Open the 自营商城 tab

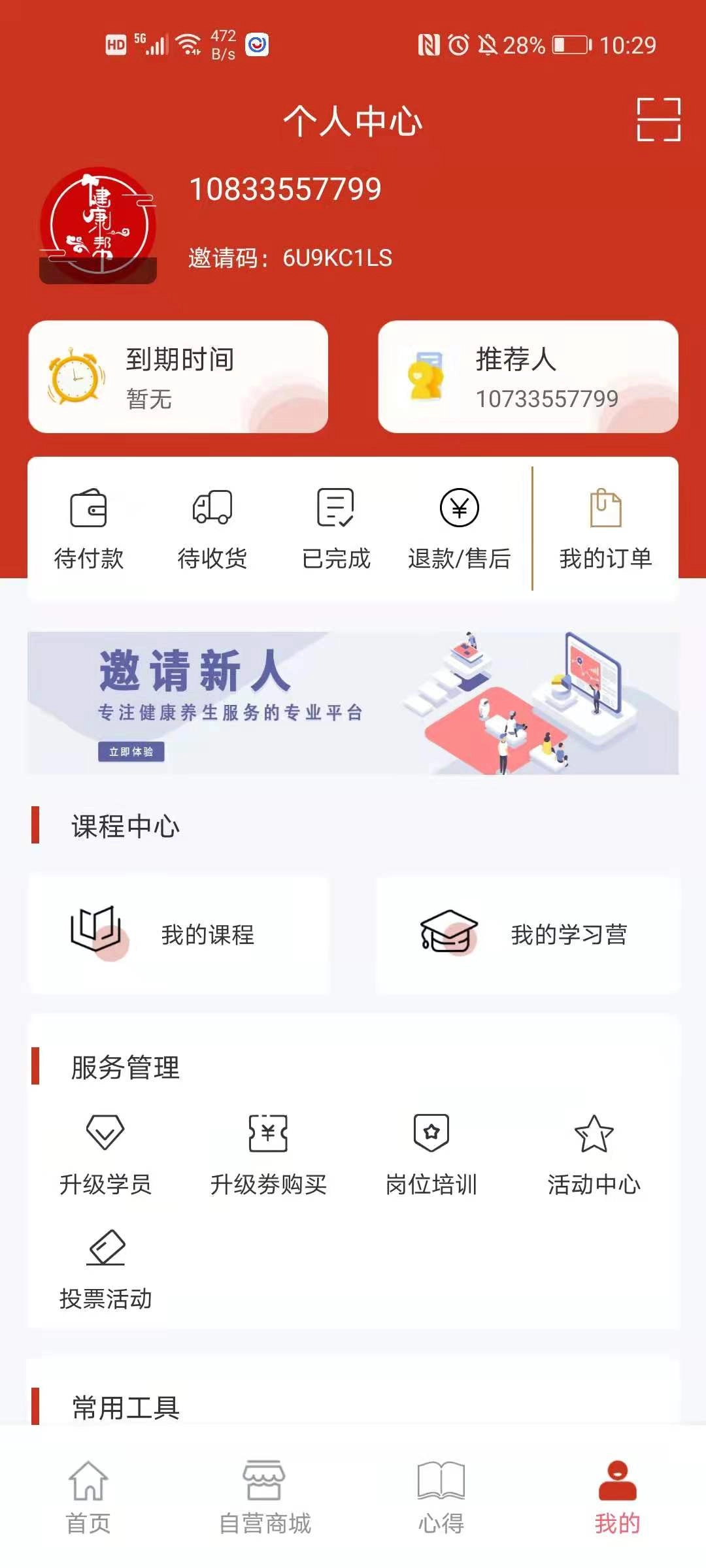[264, 1503]
